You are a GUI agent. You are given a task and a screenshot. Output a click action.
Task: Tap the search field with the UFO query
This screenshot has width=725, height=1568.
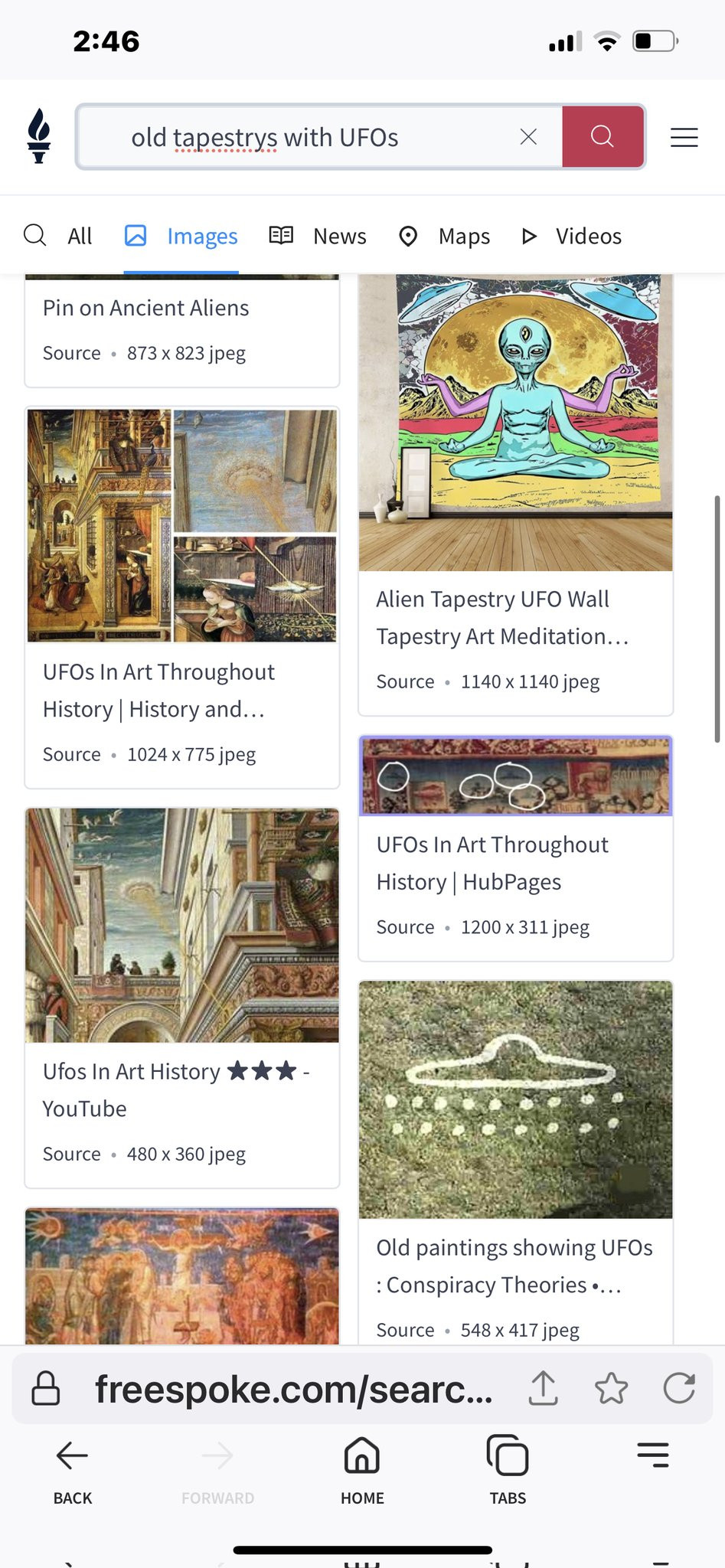click(x=306, y=138)
